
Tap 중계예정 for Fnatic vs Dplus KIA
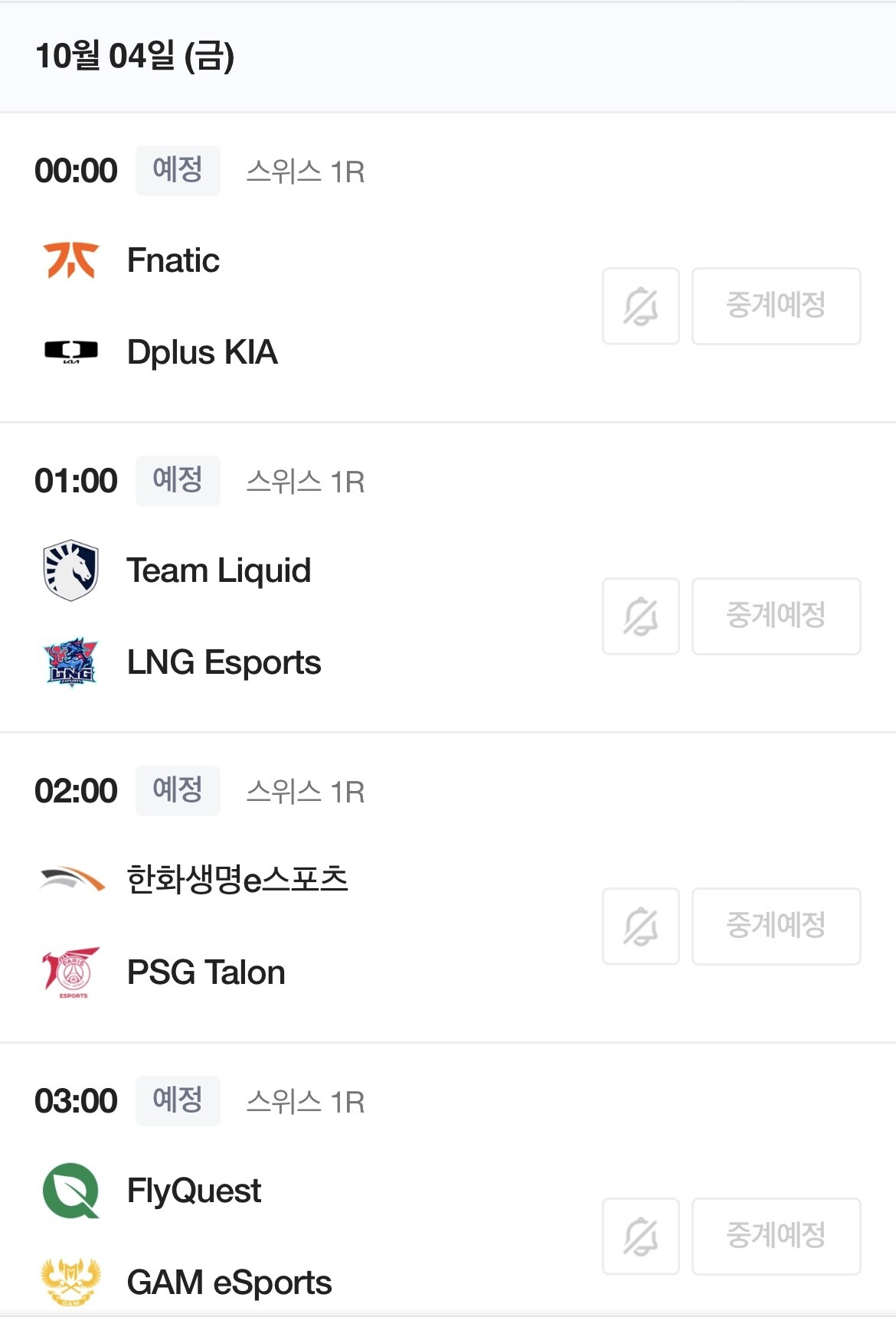coord(776,306)
